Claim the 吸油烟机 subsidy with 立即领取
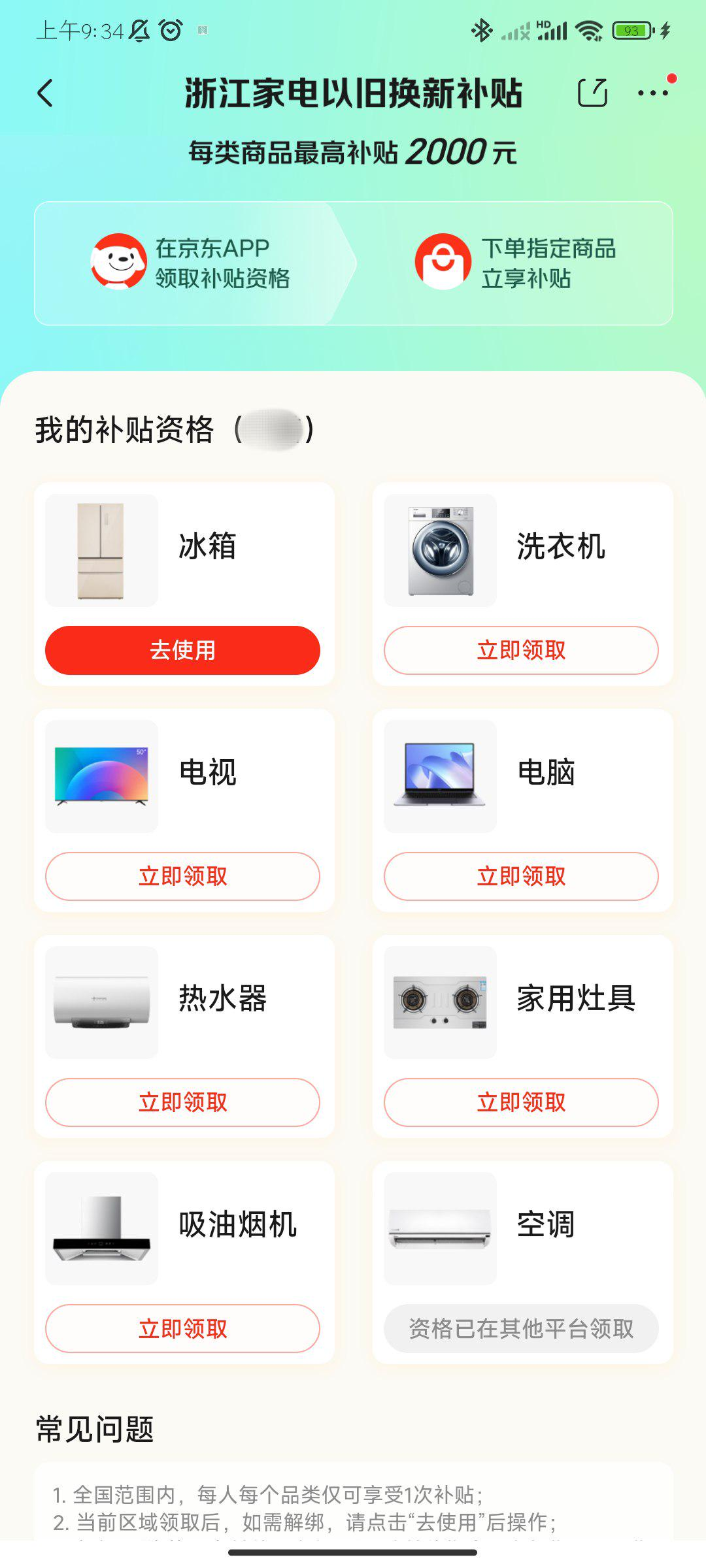706x1568 pixels. (182, 1328)
